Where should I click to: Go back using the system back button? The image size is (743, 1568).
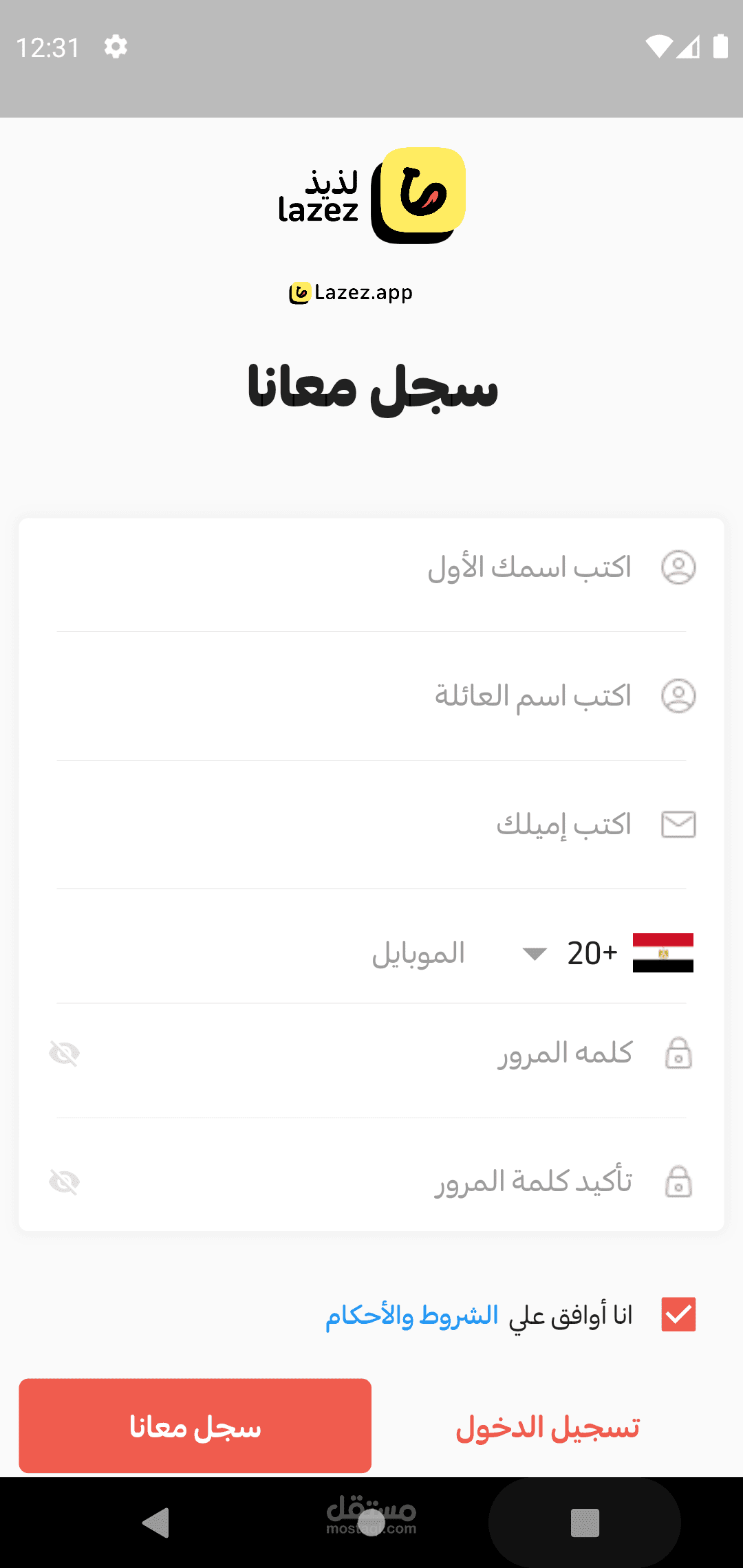coord(156,1523)
